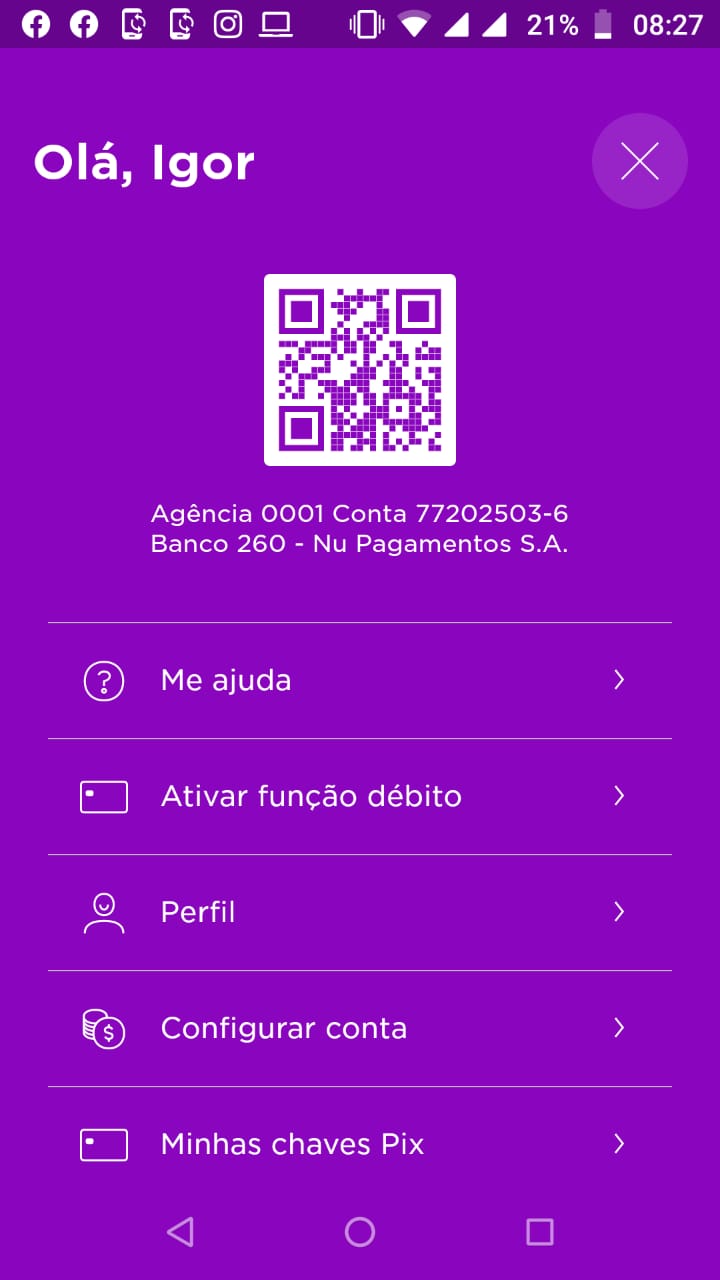This screenshot has width=720, height=1280.
Task: Open the Me ajuda help row
Action: pyautogui.click(x=359, y=681)
